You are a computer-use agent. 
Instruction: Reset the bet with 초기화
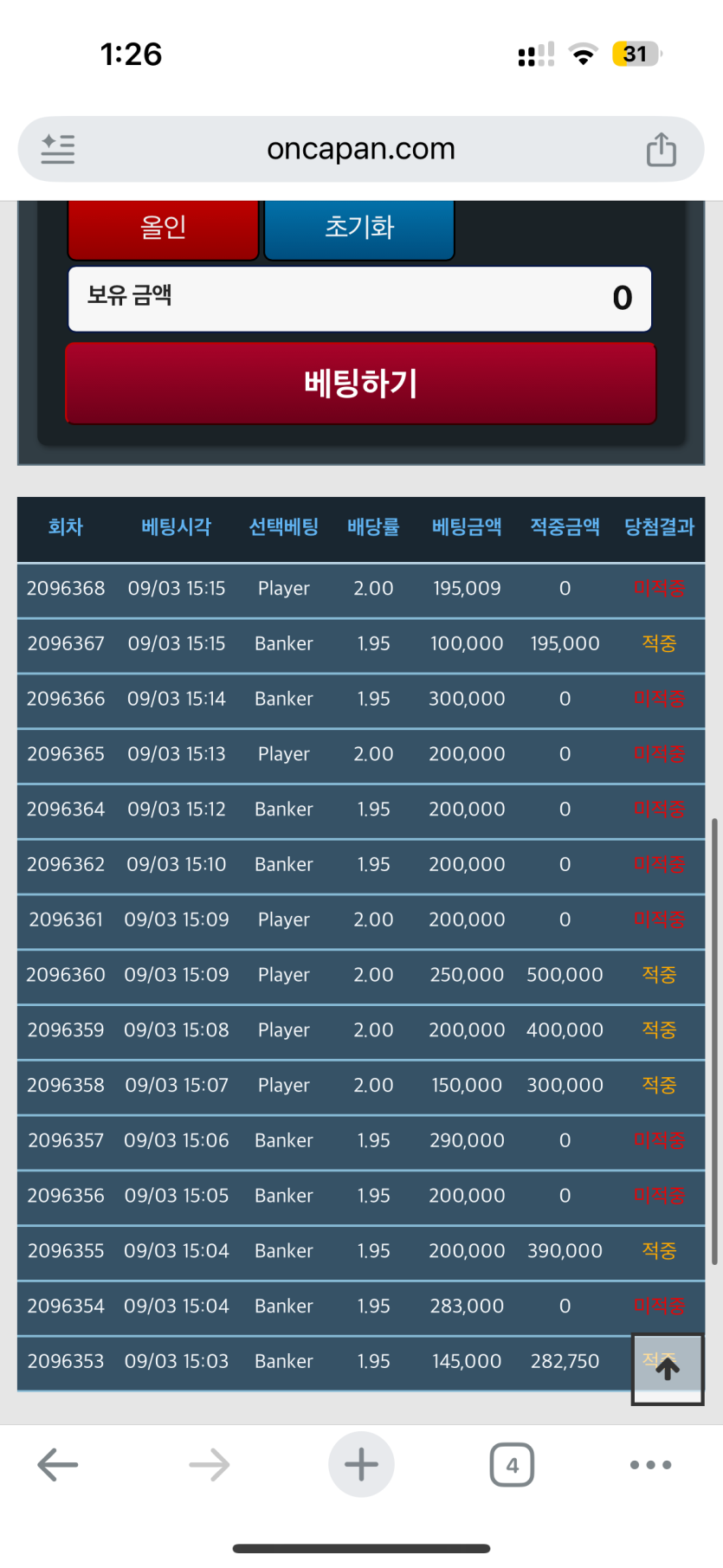359,229
